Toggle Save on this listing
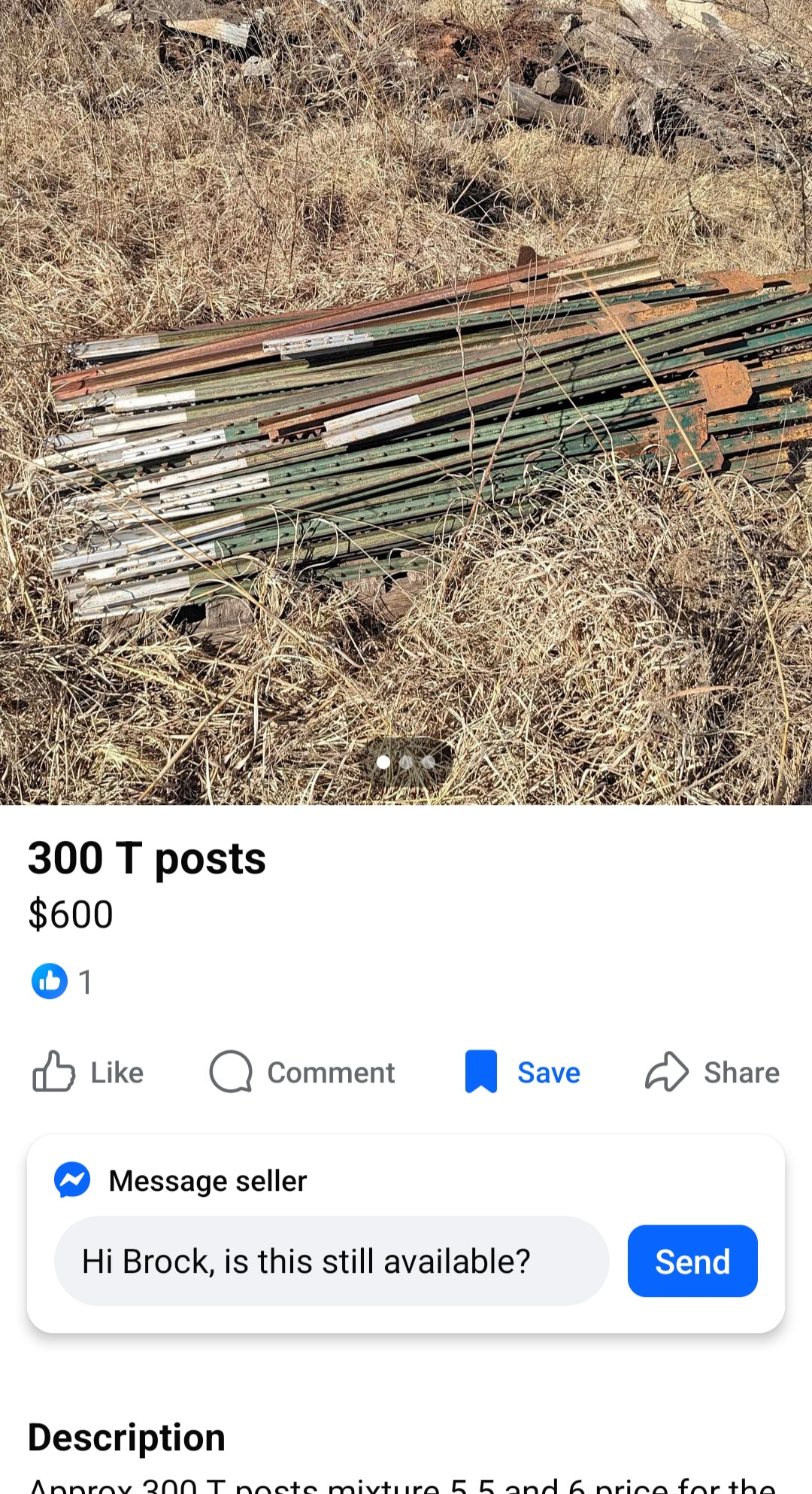The width and height of the screenshot is (812, 1494). 523,1071
